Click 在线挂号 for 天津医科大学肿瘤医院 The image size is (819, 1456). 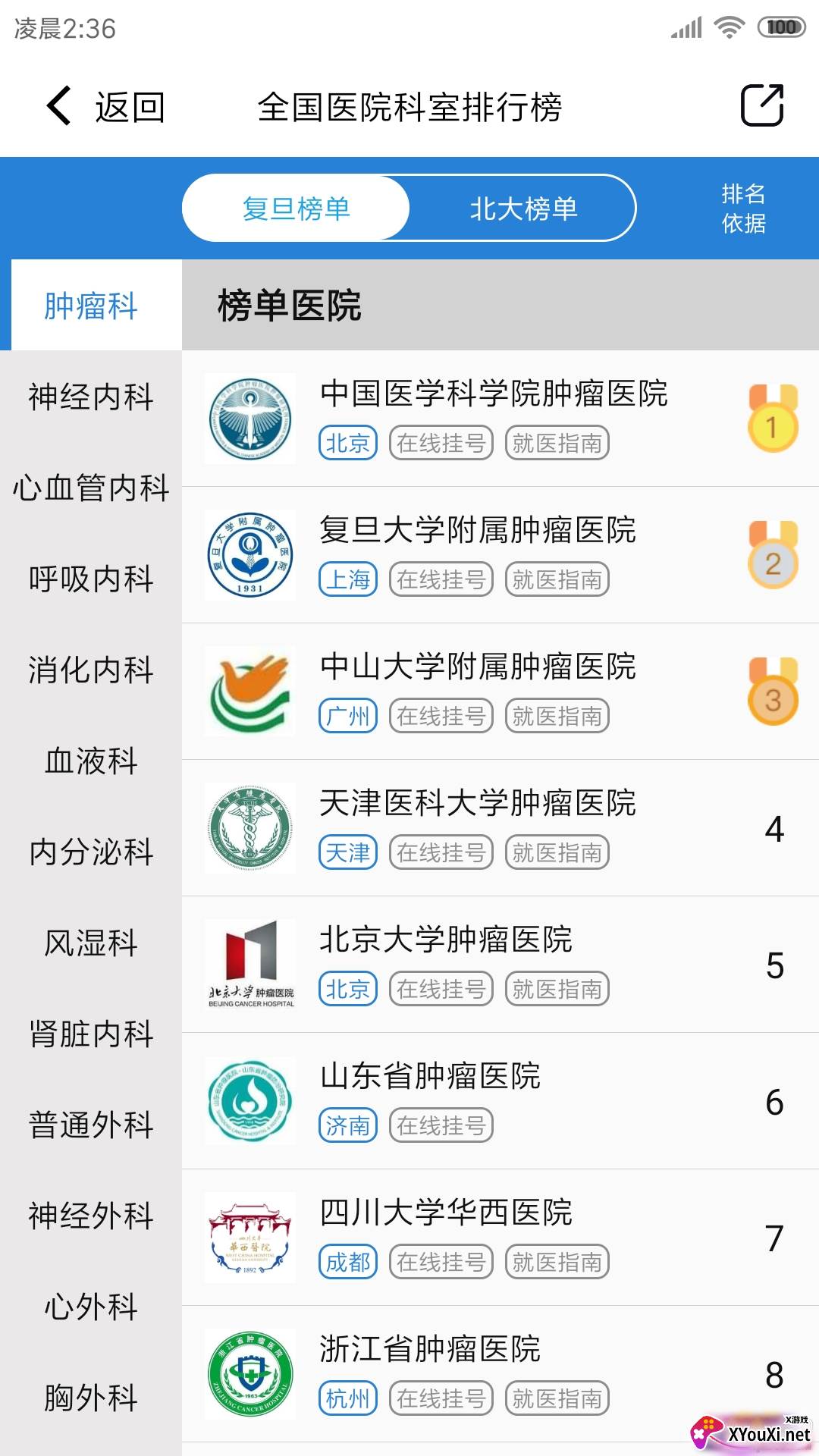tap(441, 852)
